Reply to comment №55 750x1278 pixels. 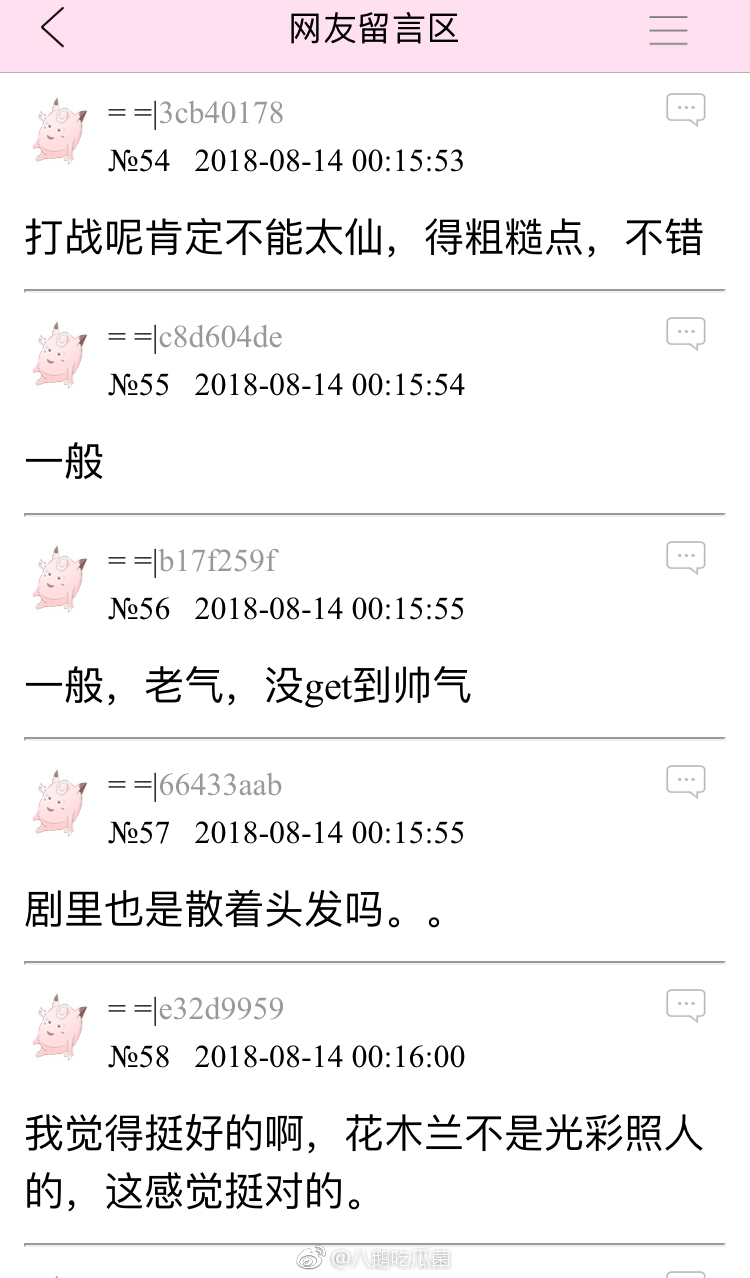click(x=686, y=333)
